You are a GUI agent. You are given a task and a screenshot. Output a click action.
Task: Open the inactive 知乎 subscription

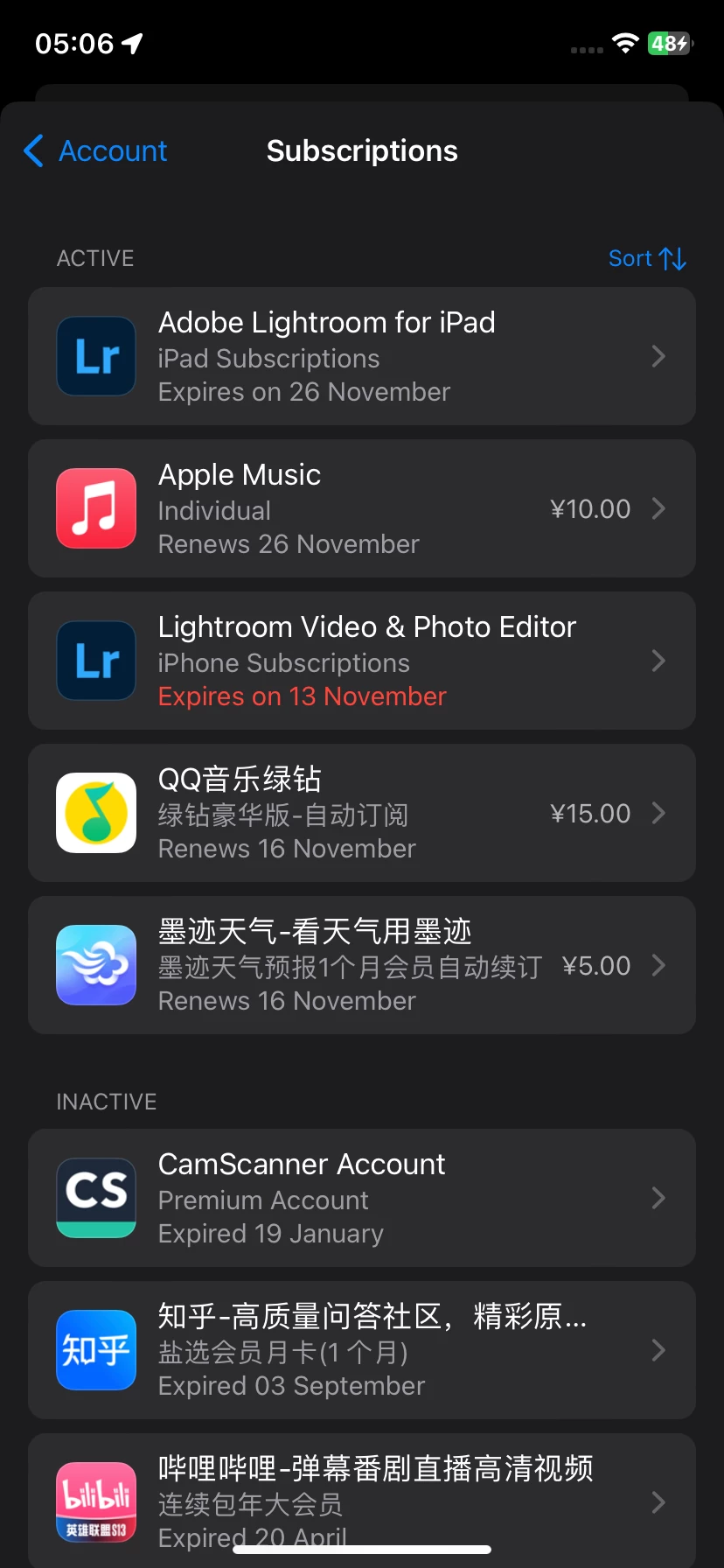[x=362, y=1351]
